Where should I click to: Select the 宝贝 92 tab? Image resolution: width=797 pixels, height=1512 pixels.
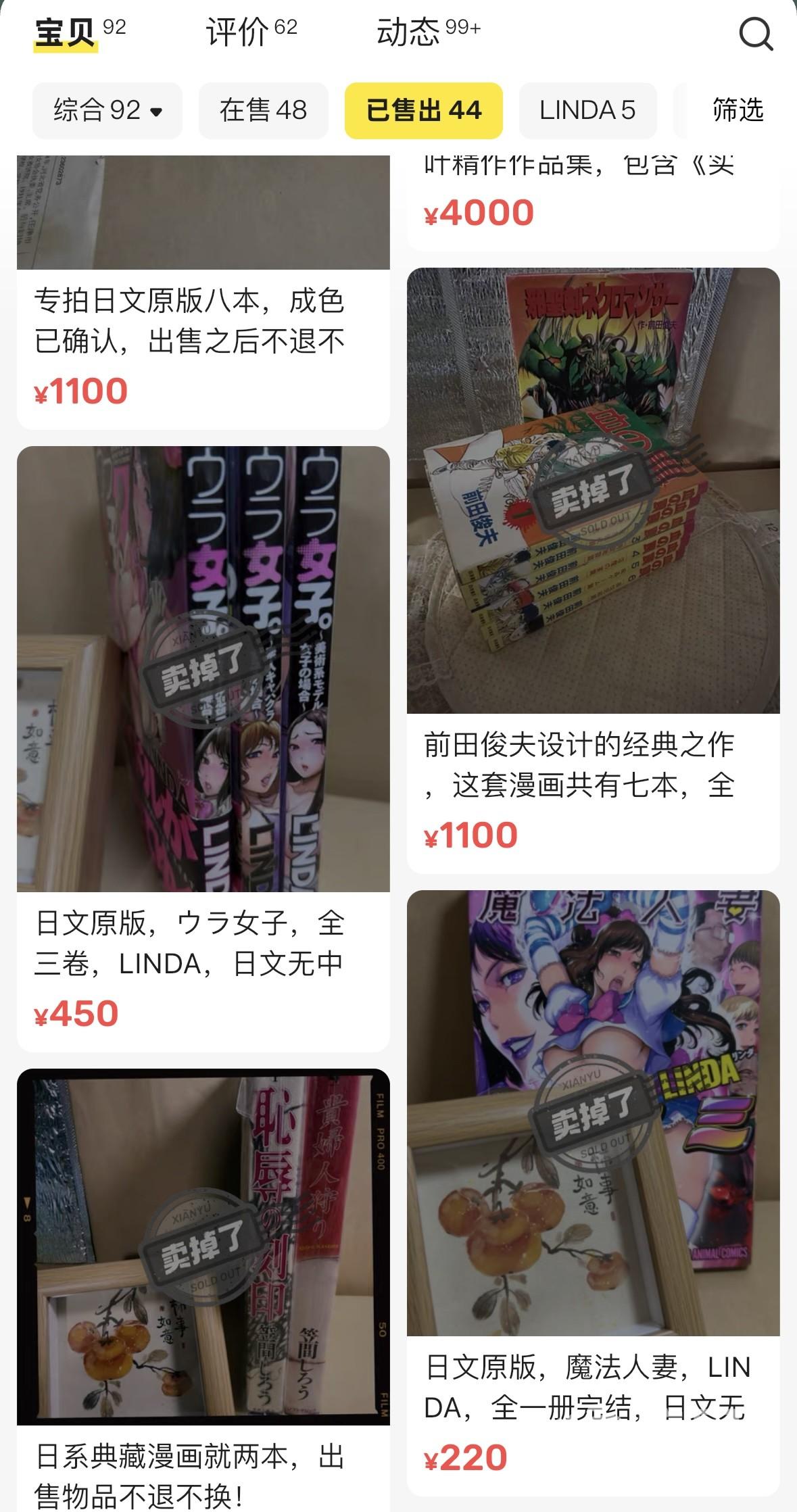[79, 32]
